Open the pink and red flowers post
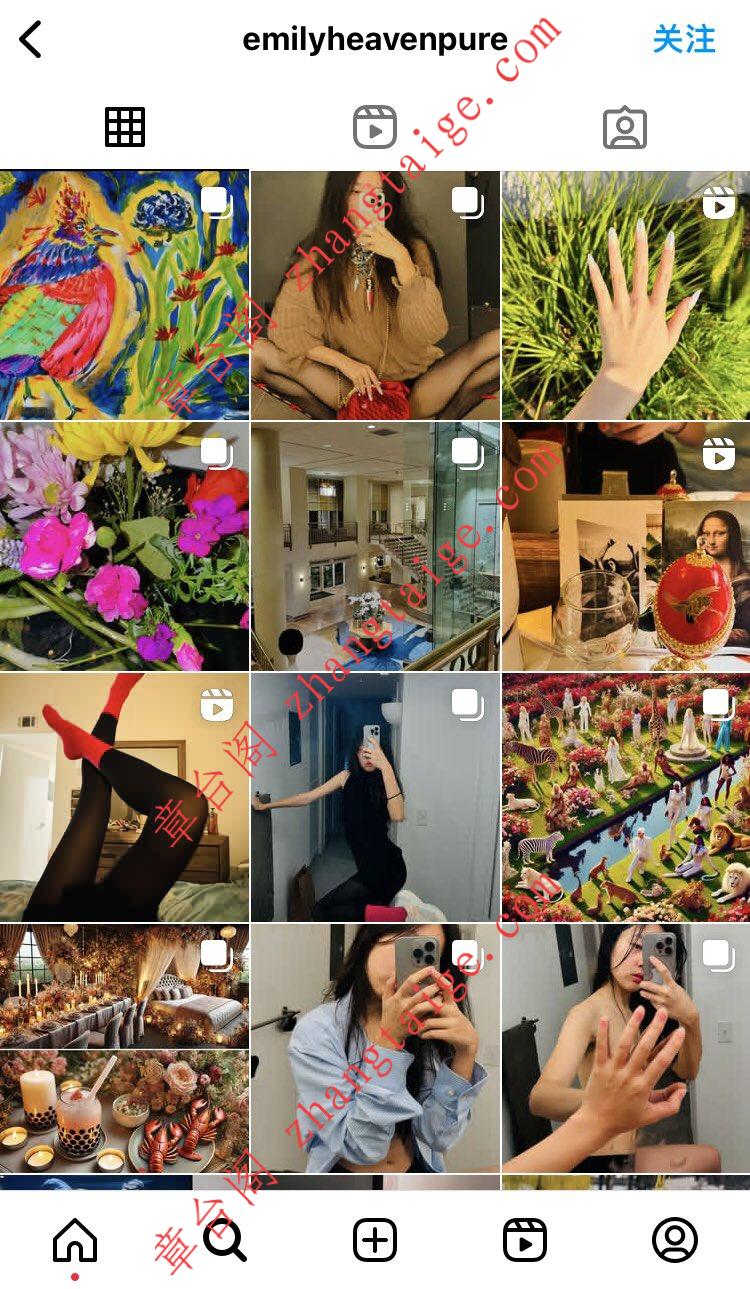This screenshot has width=750, height=1289. [124, 546]
